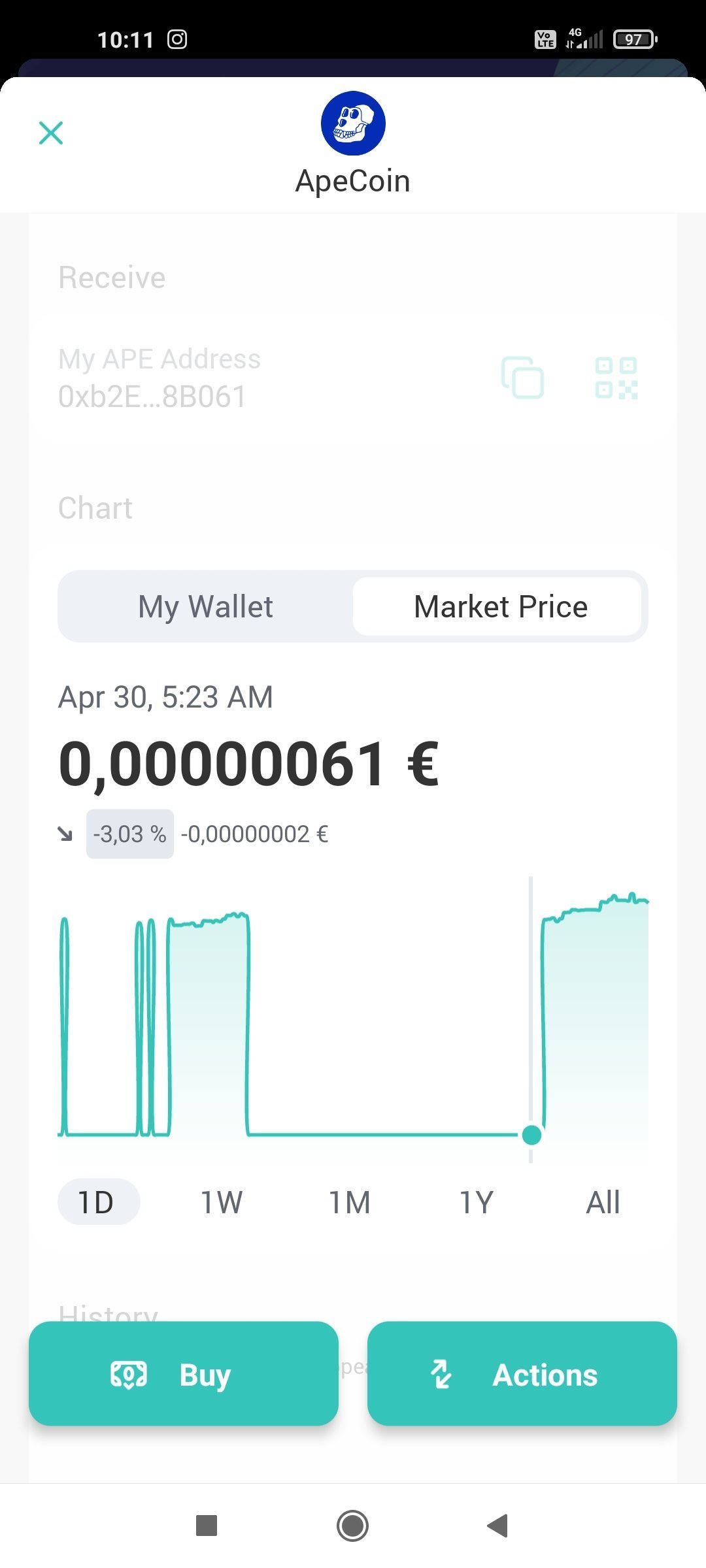This screenshot has width=706, height=1568.
Task: Select the Market Price chart
Action: point(500,606)
